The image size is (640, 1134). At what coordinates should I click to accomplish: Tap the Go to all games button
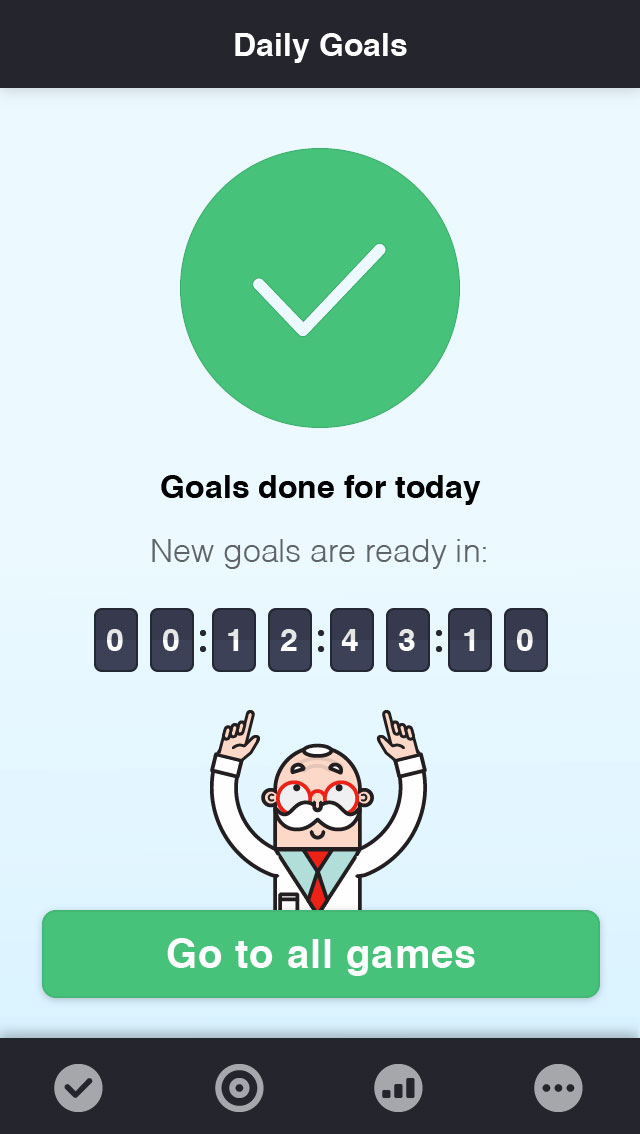320,954
